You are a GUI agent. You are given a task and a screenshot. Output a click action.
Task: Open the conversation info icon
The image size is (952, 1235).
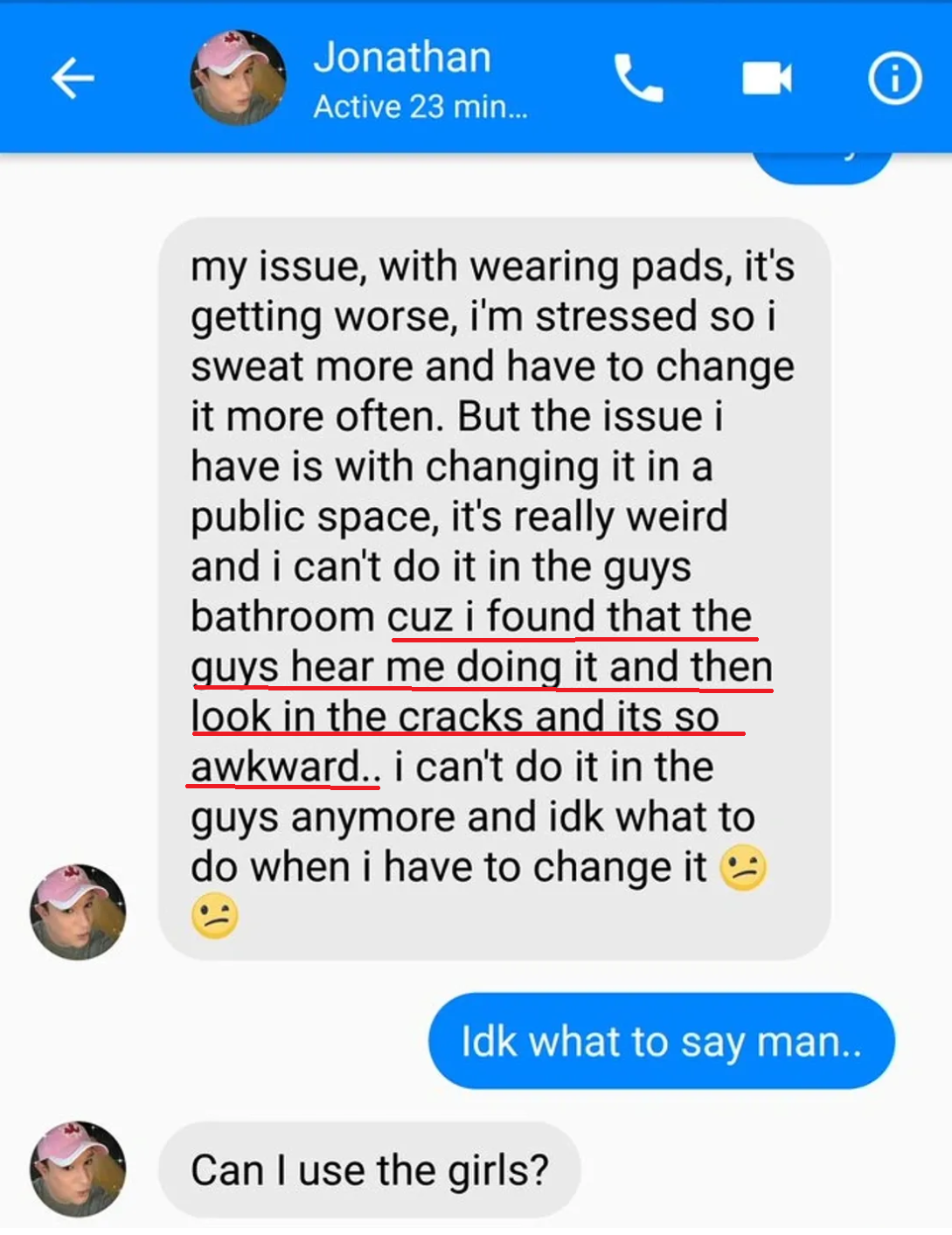coord(894,79)
